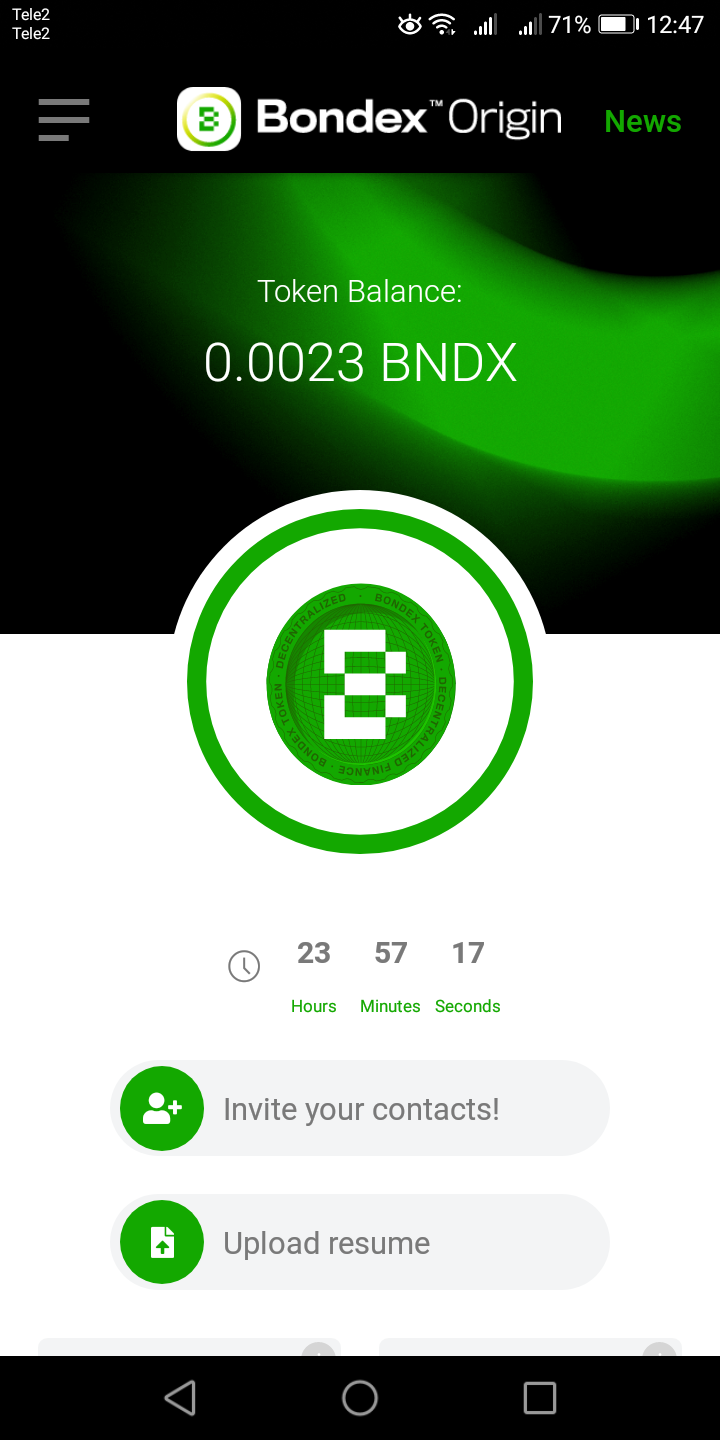720x1440 pixels.
Task: Go back with system back button
Action: point(180,1397)
